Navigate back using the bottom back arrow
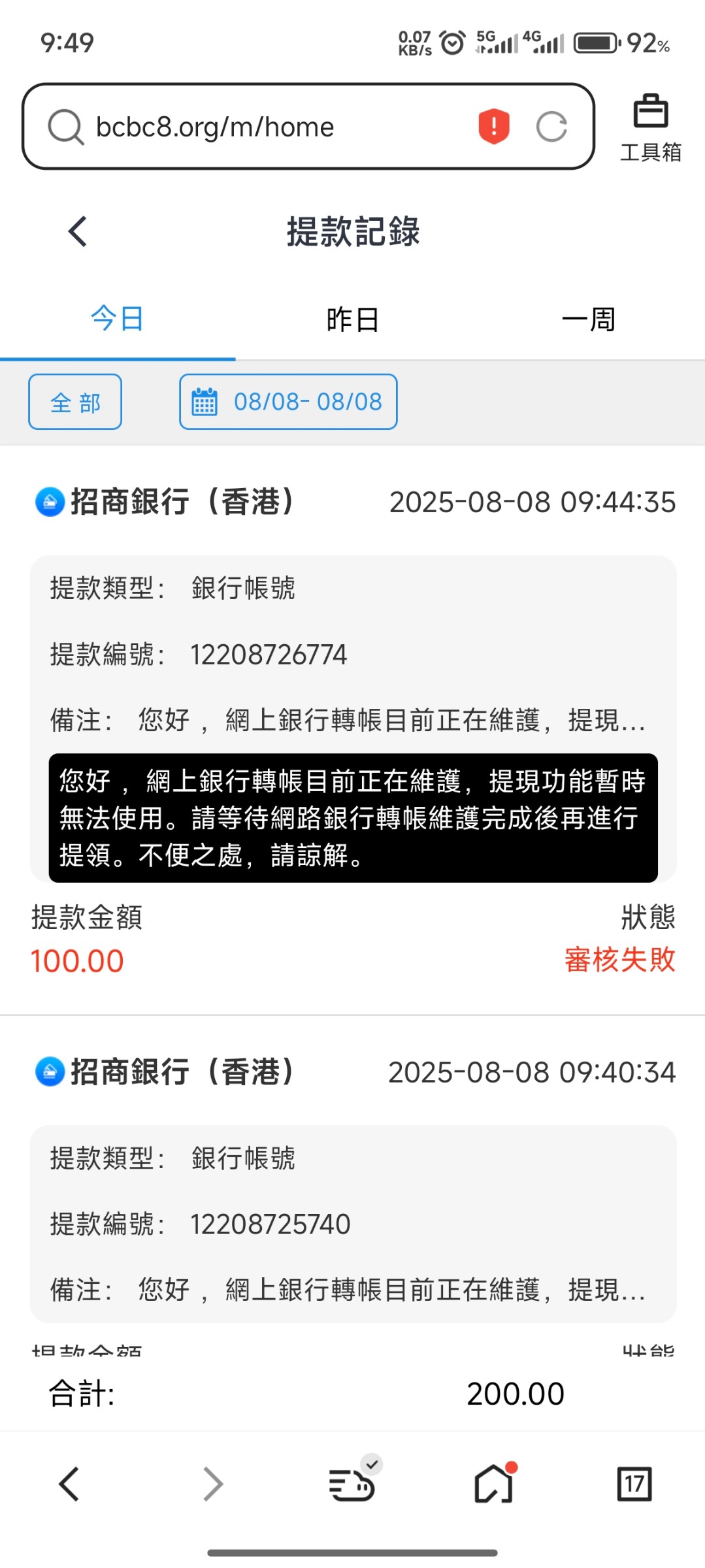 69,1483
